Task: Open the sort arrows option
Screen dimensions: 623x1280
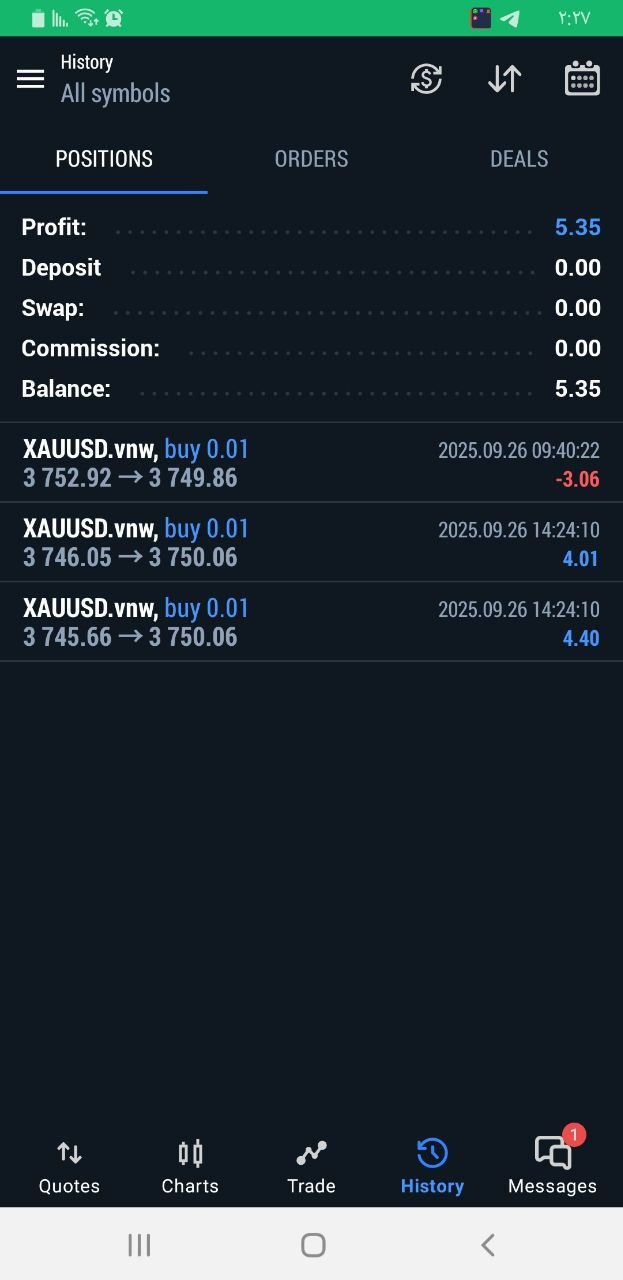Action: point(504,79)
